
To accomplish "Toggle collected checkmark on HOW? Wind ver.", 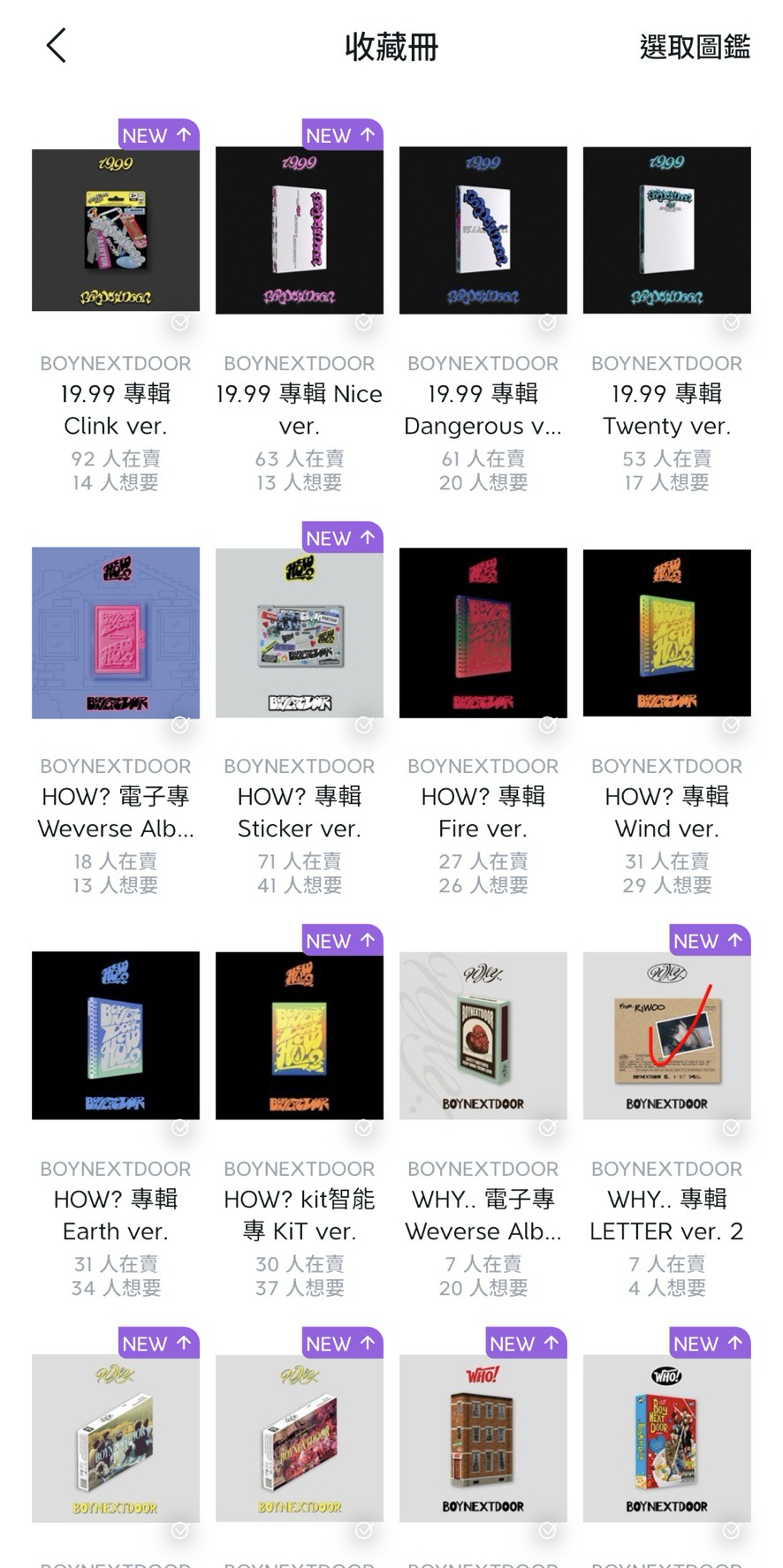I will coord(730,724).
